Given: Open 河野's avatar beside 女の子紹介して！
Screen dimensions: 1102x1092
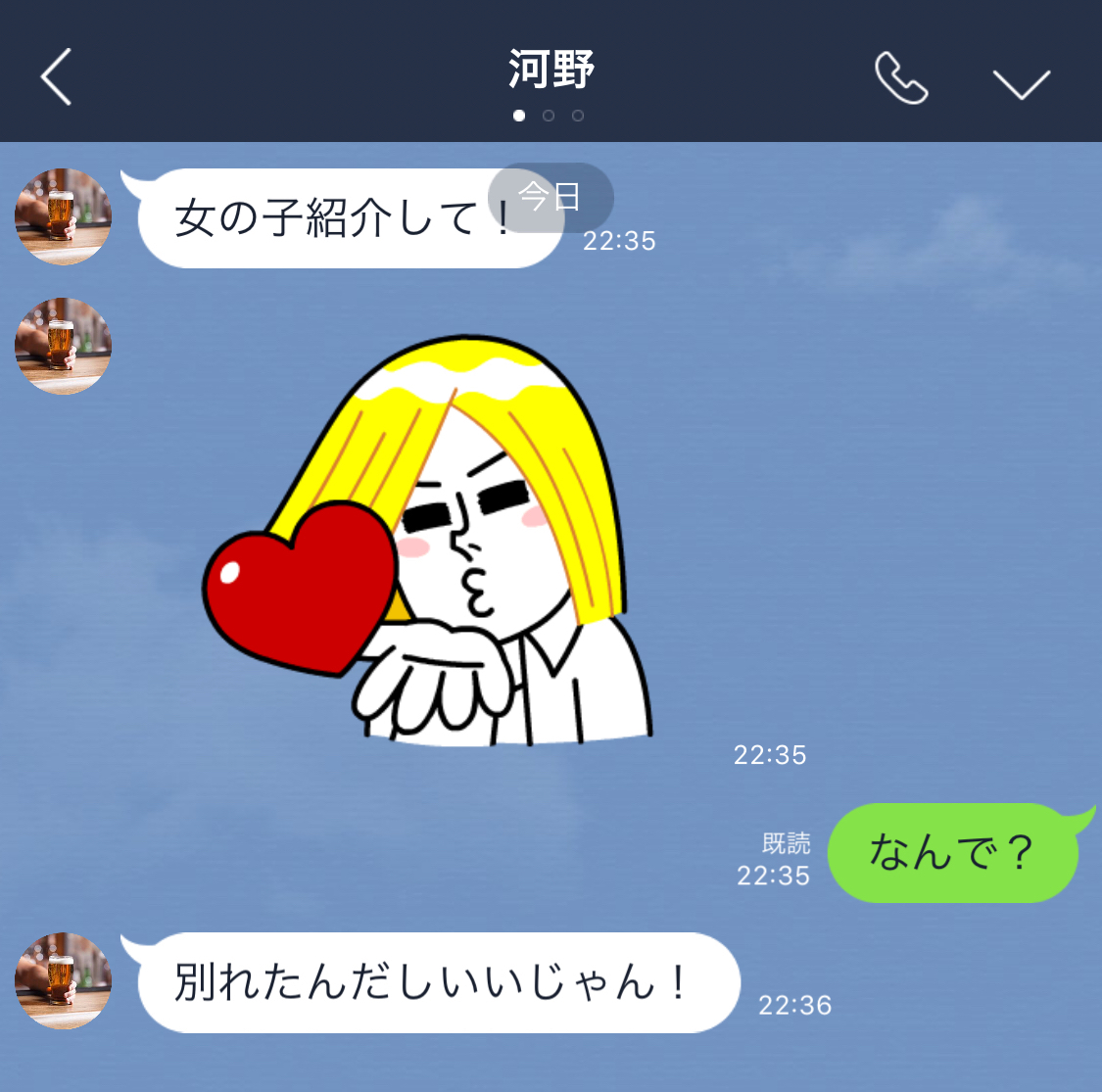Looking at the screenshot, I should [63, 216].
